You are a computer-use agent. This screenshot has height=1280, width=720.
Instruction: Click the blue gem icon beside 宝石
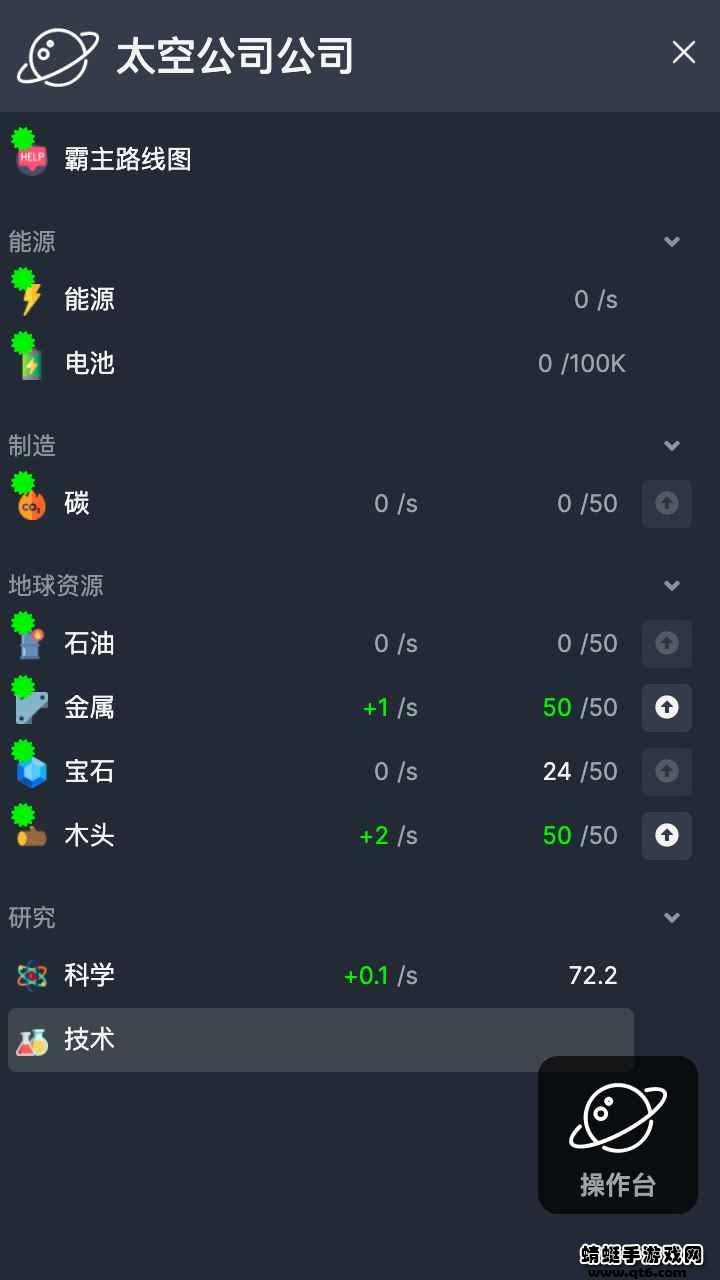pos(31,771)
